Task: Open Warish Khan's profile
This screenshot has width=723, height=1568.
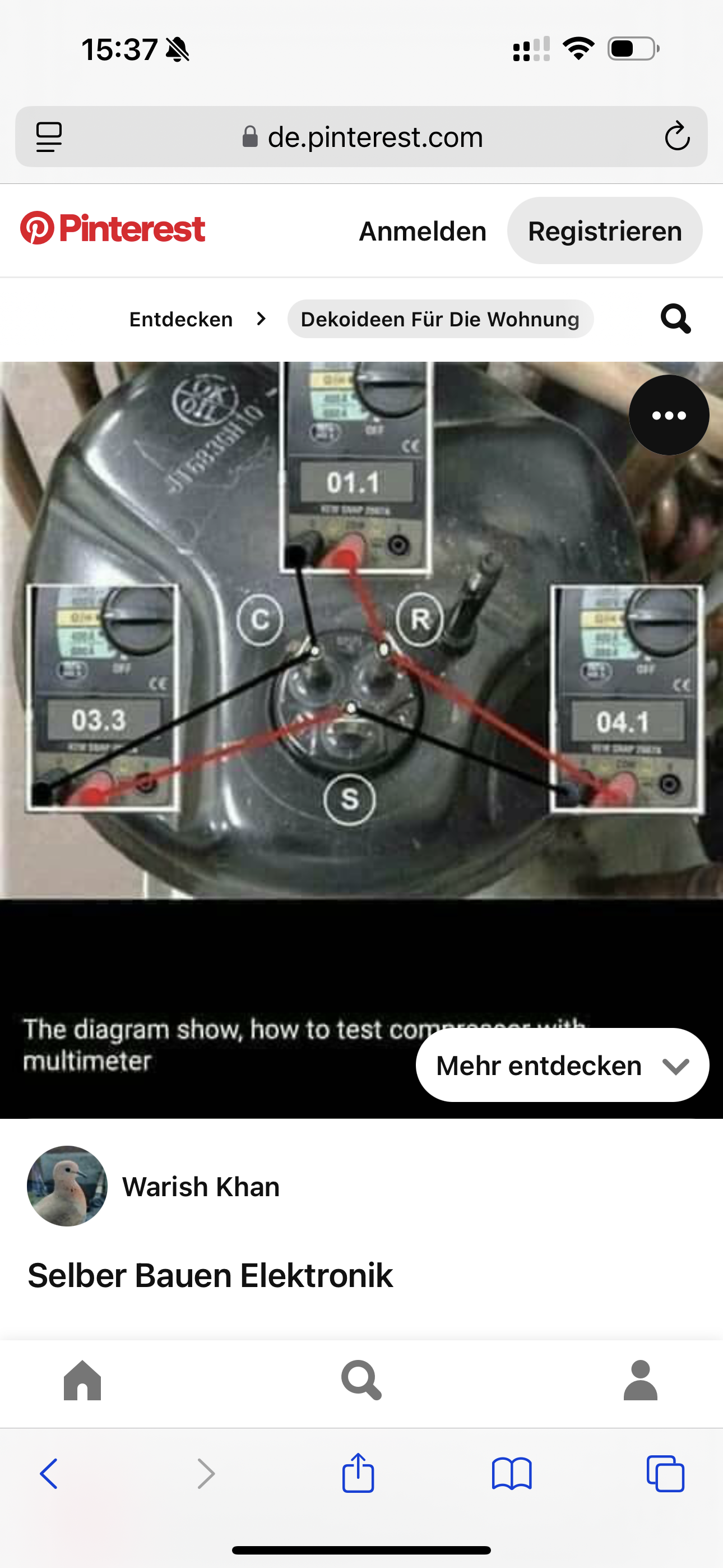Action: (x=200, y=1186)
